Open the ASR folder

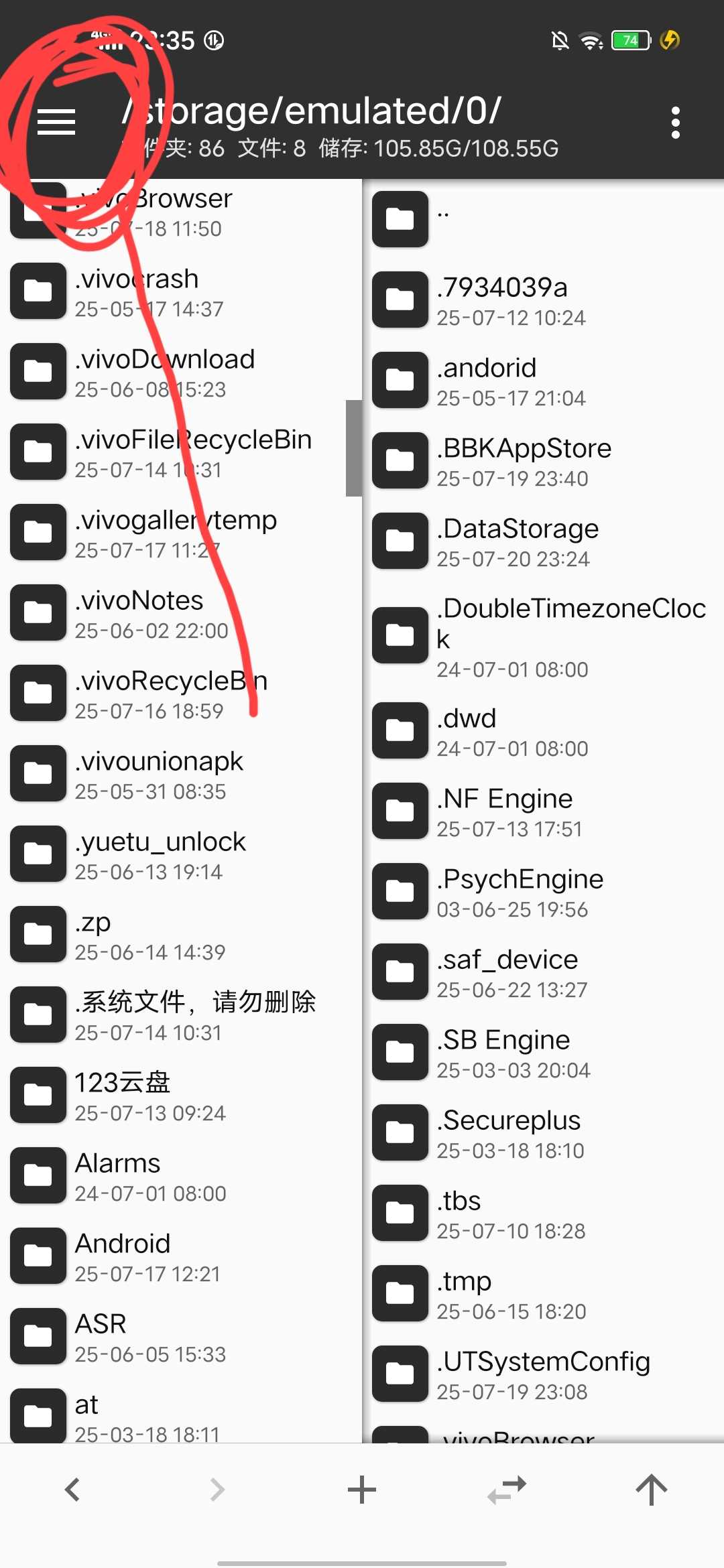[181, 1336]
